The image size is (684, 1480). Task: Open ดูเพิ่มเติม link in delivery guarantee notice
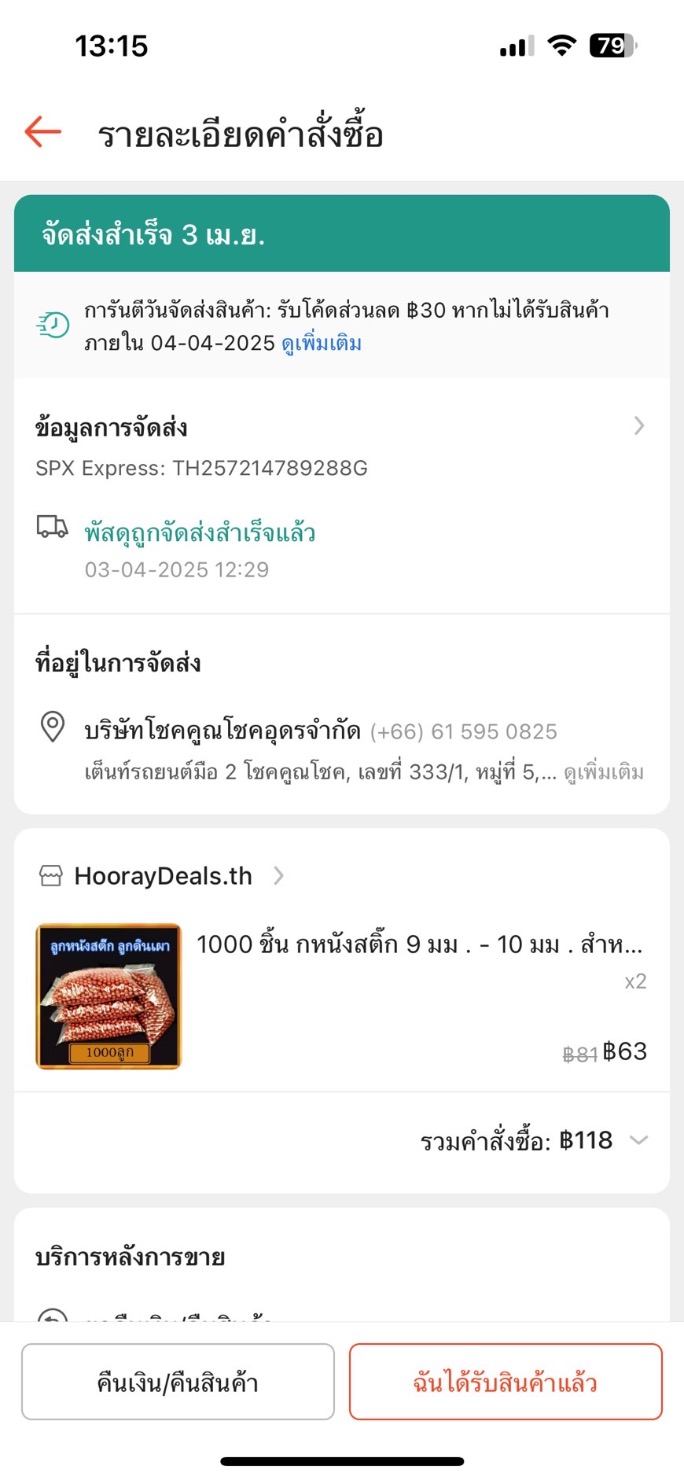point(320,344)
